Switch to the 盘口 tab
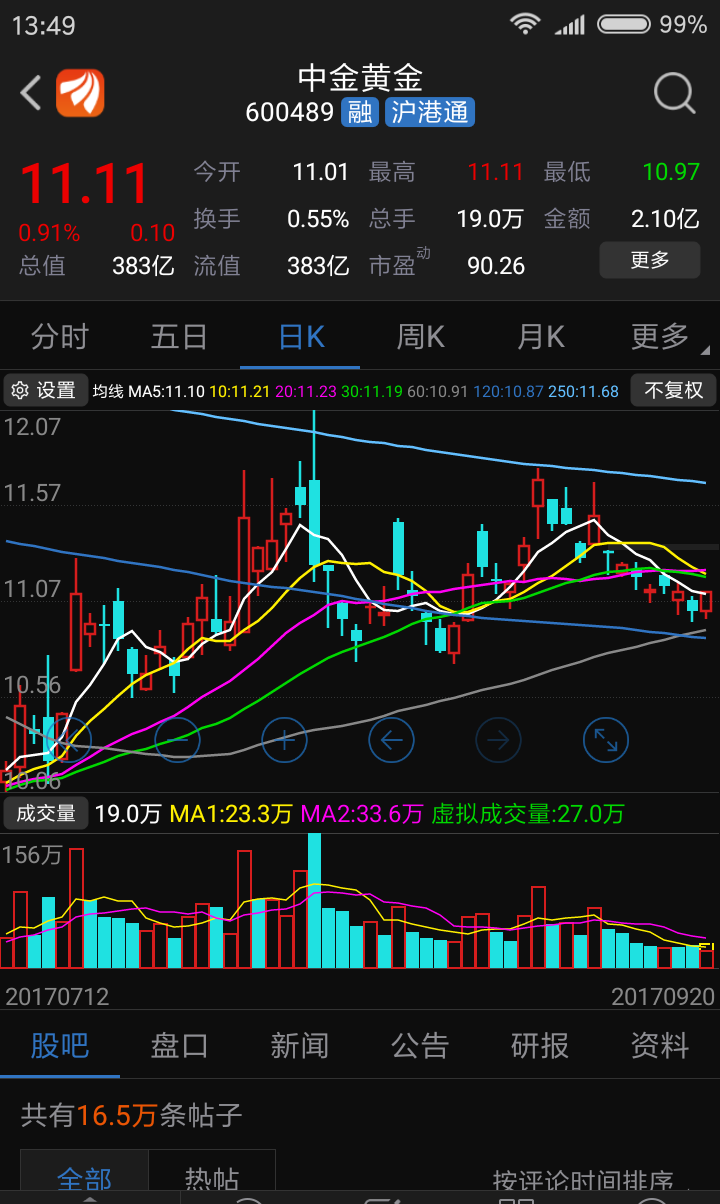The width and height of the screenshot is (720, 1204). click(180, 1045)
